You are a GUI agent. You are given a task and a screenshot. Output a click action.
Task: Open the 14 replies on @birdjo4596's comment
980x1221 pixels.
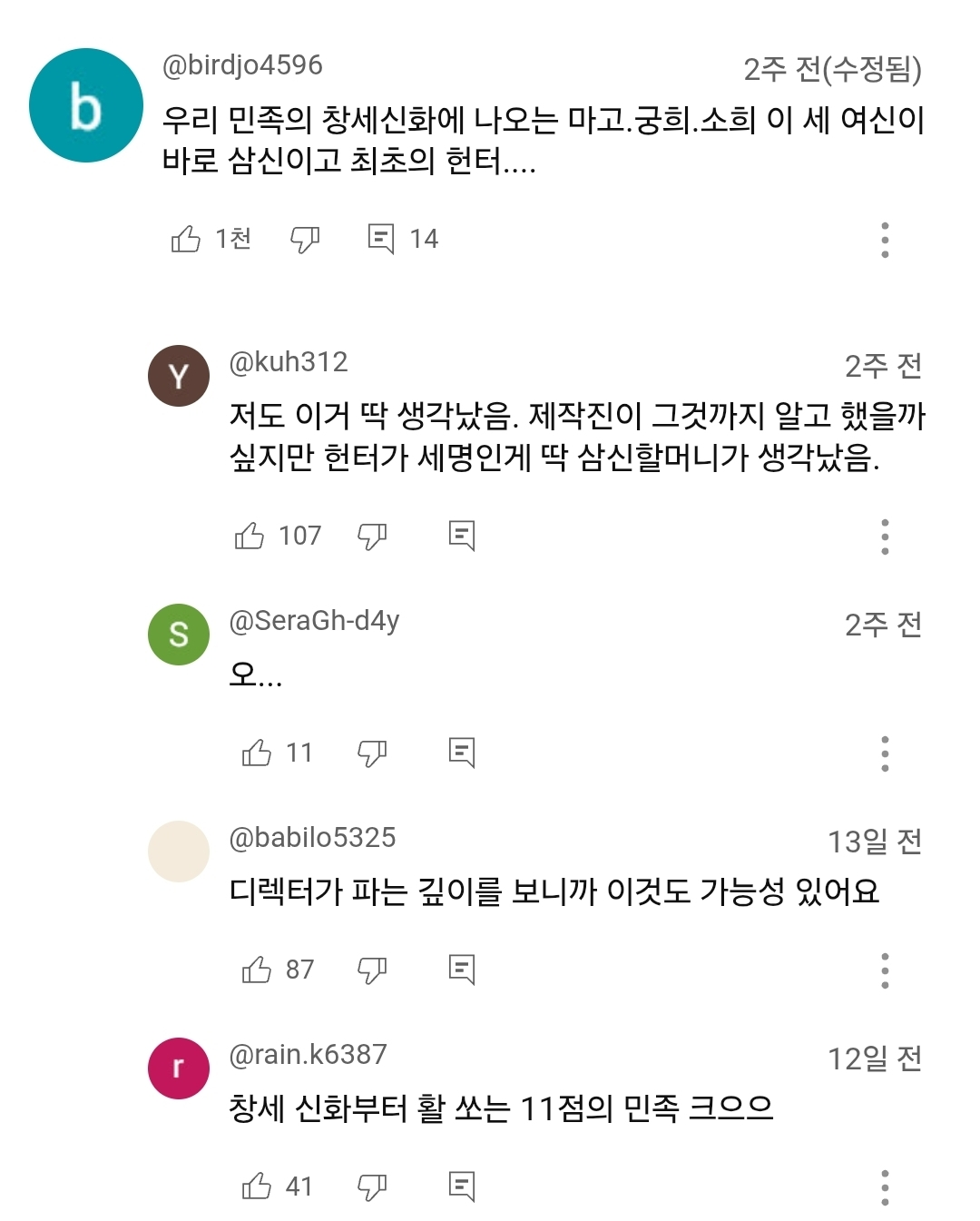tap(381, 239)
